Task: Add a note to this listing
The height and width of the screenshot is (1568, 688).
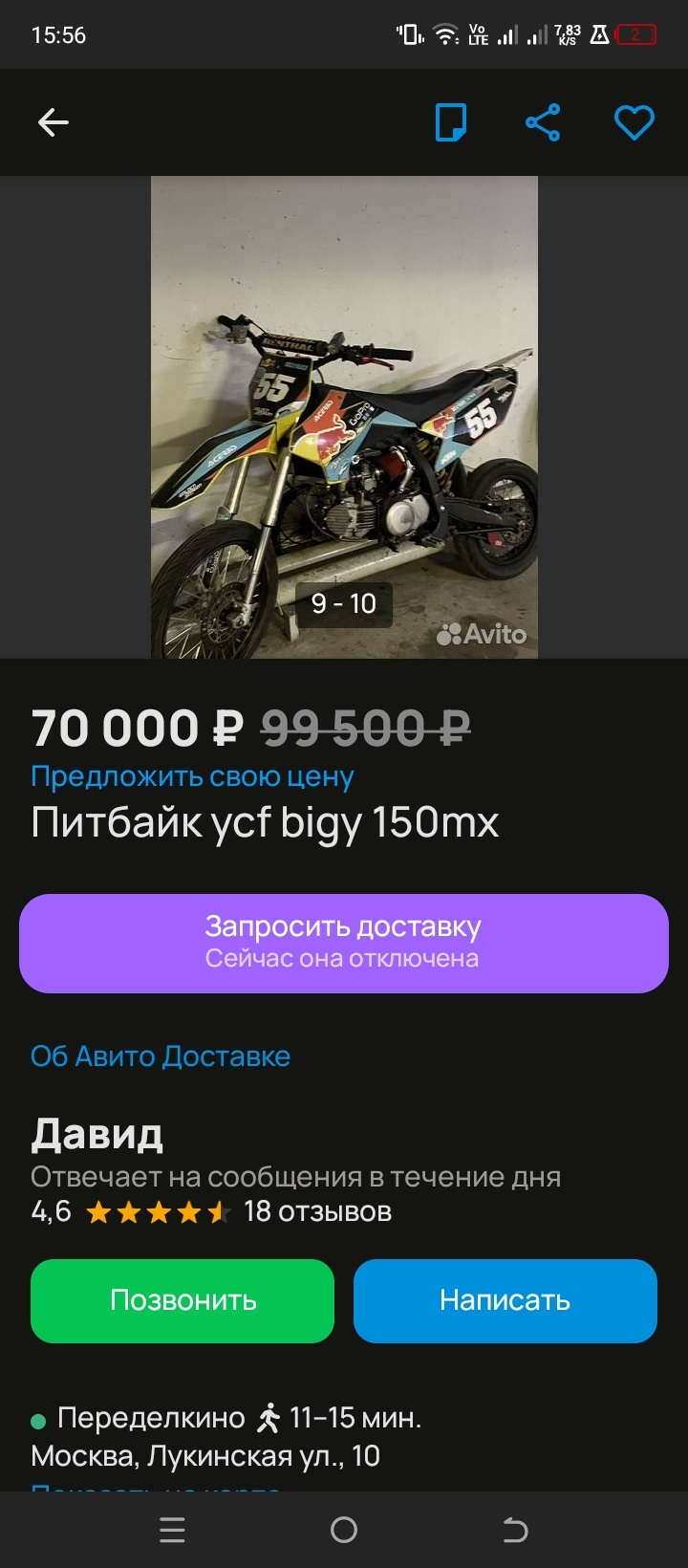Action: (451, 122)
